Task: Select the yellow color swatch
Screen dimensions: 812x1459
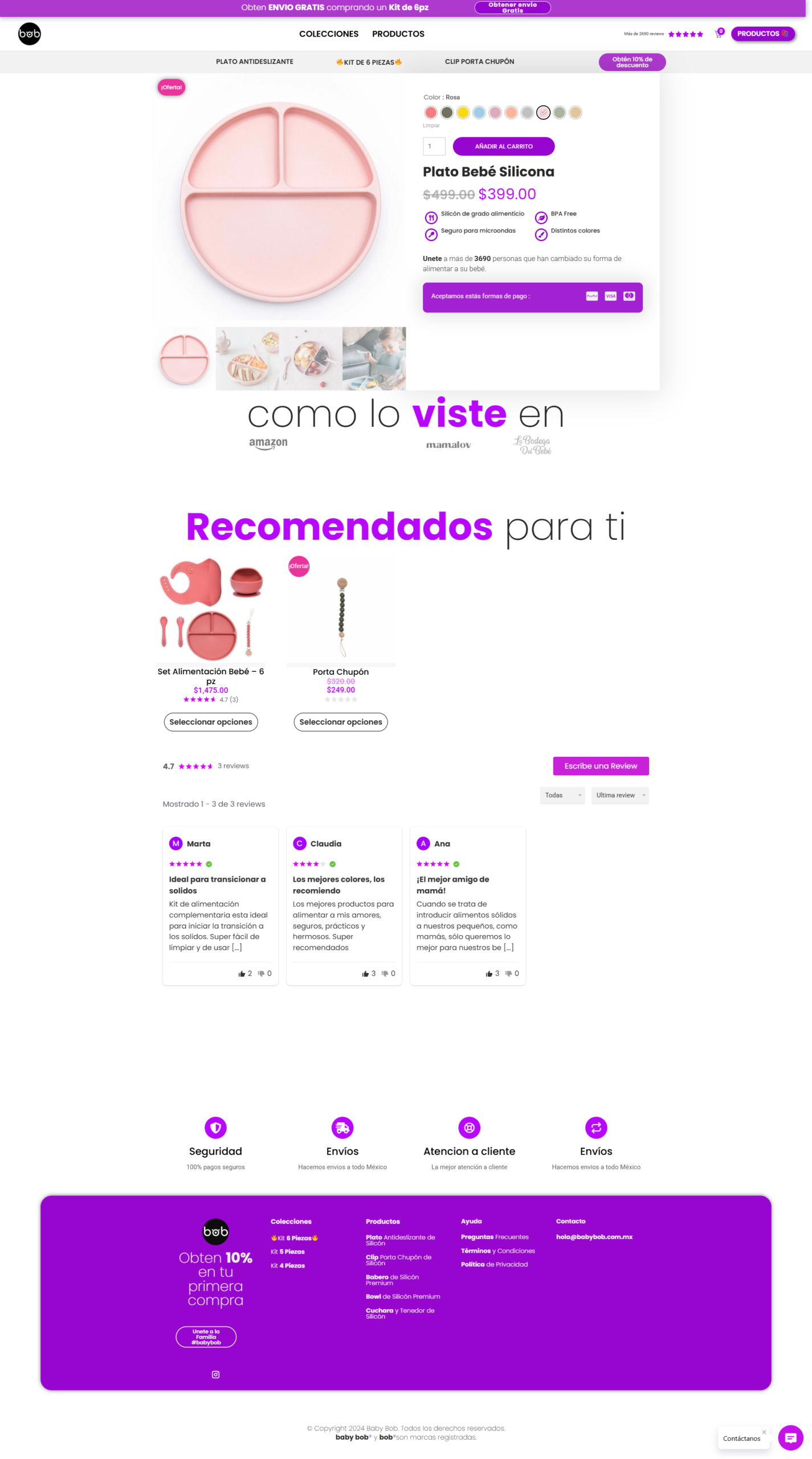Action: coord(463,112)
